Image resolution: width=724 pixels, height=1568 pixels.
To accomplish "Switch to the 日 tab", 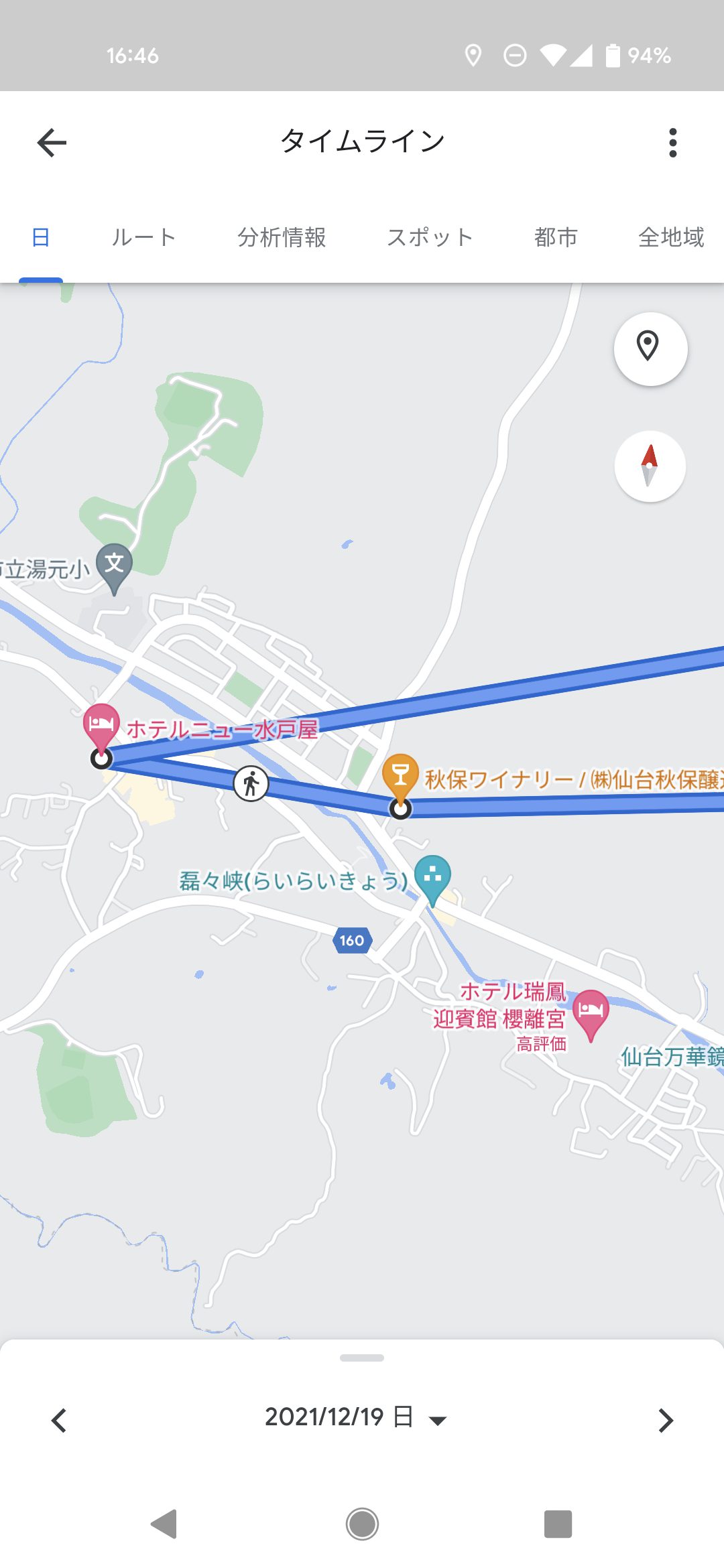I will click(41, 237).
